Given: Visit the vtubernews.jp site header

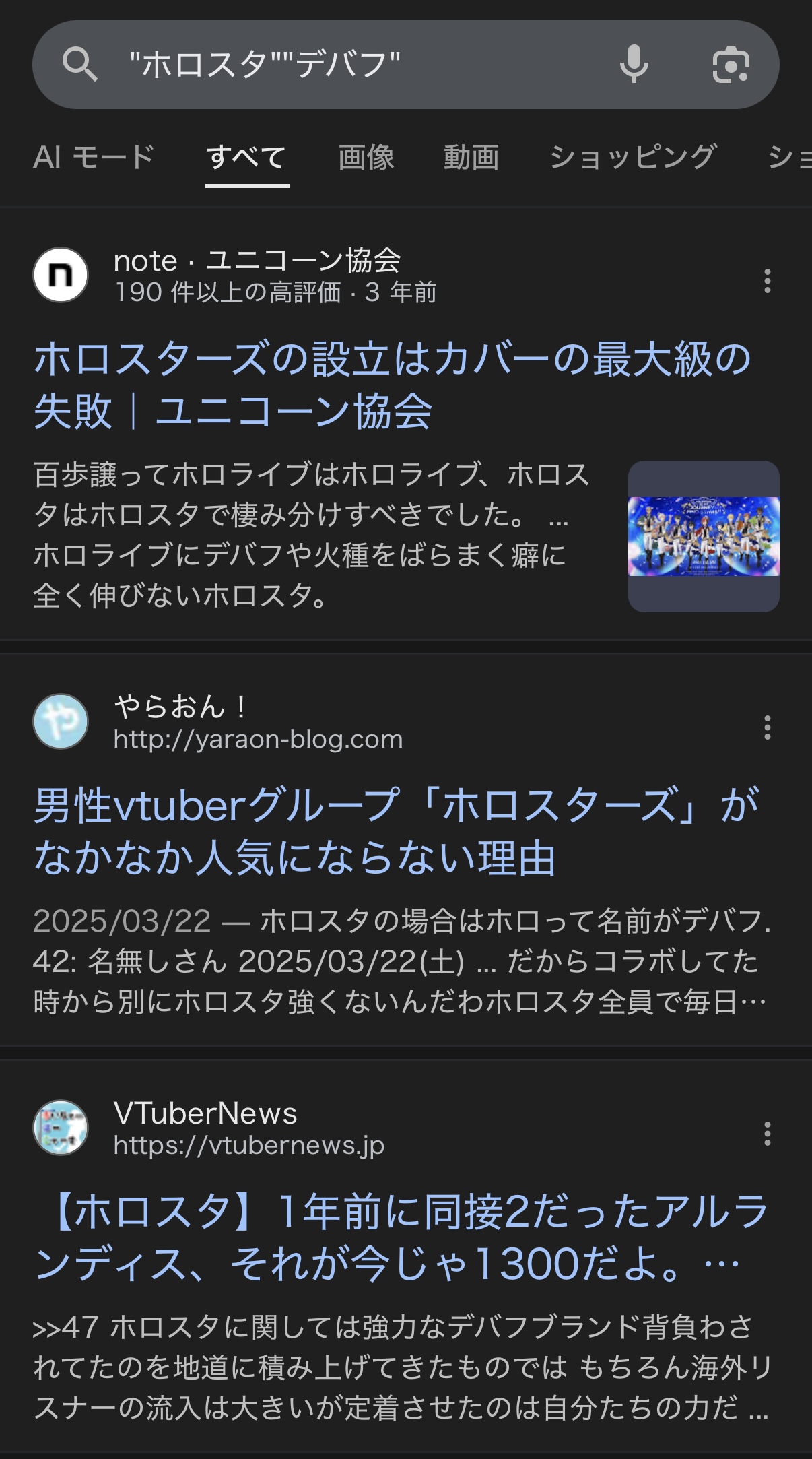Looking at the screenshot, I should [248, 1129].
